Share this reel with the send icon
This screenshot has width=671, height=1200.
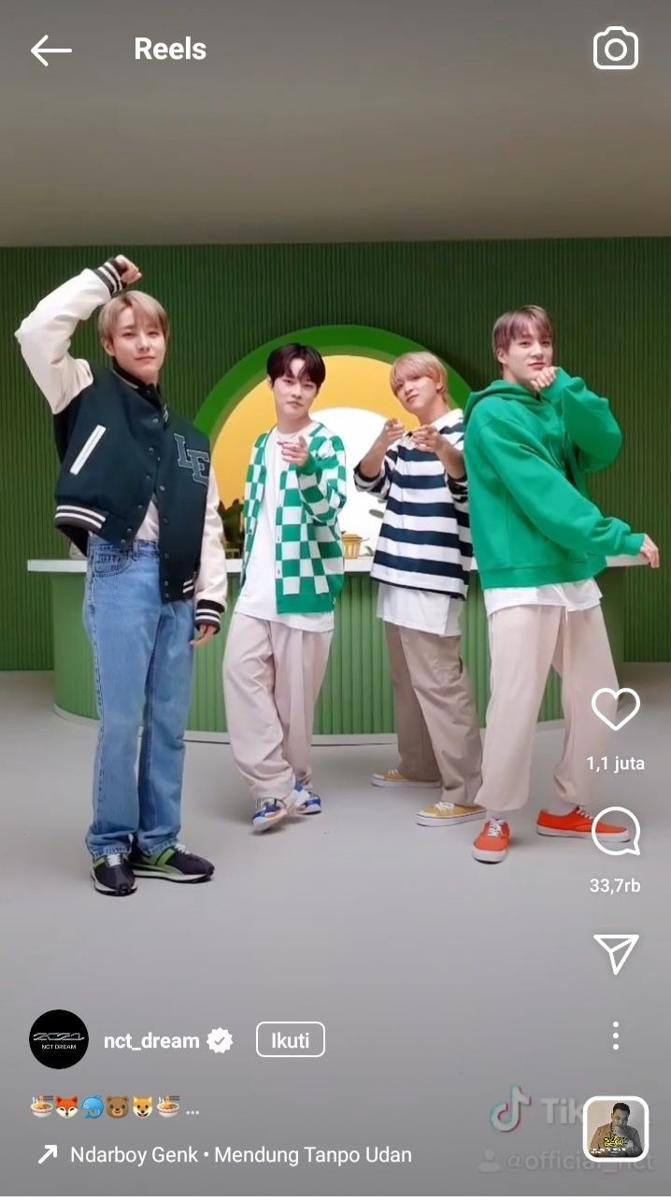tap(615, 954)
